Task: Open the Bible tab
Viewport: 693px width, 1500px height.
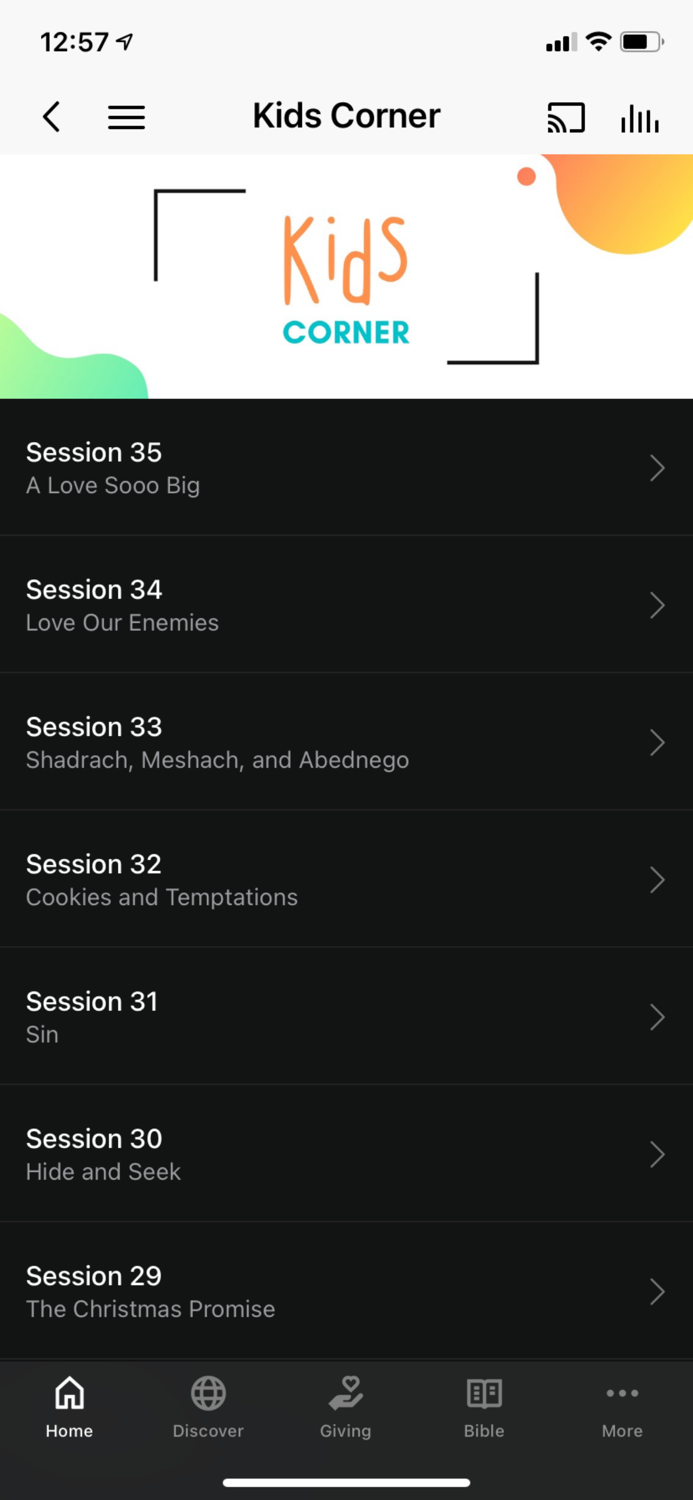Action: pyautogui.click(x=484, y=1407)
